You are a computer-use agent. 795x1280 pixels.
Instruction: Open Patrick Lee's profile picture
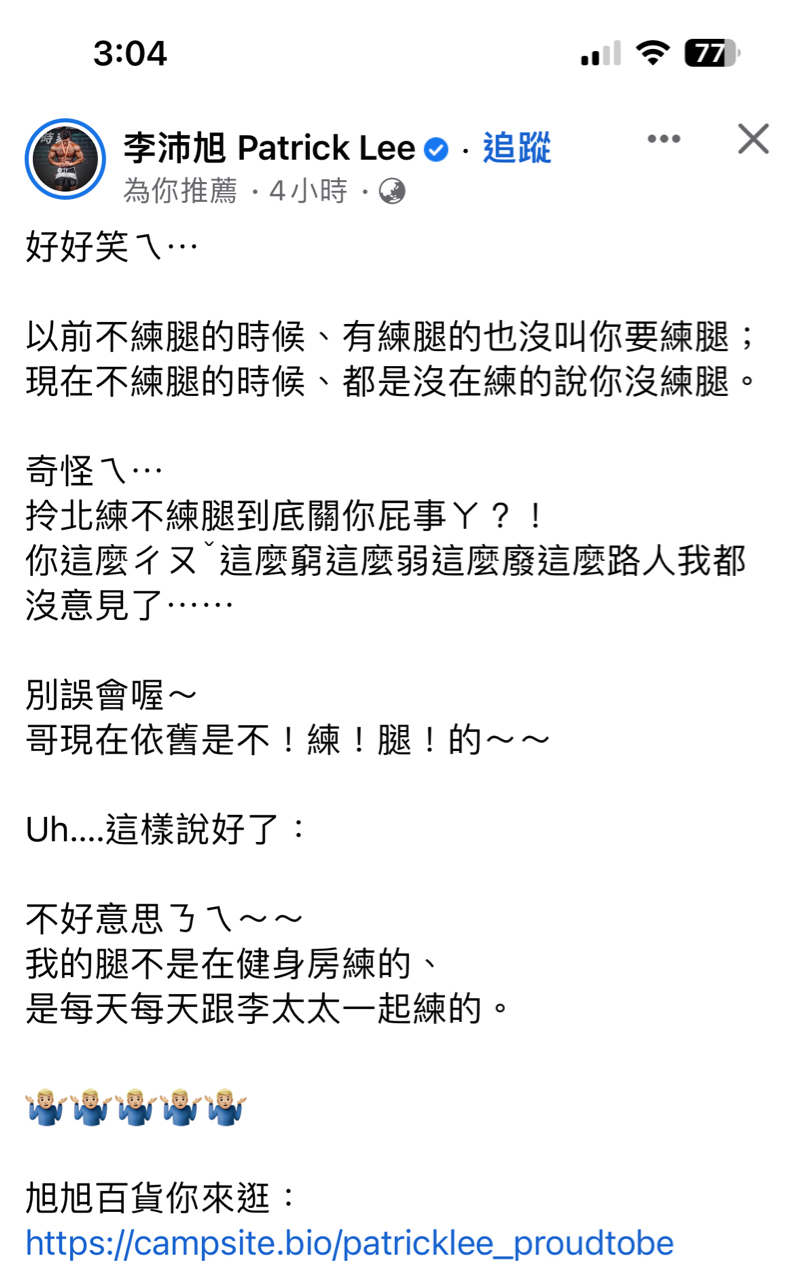point(66,159)
